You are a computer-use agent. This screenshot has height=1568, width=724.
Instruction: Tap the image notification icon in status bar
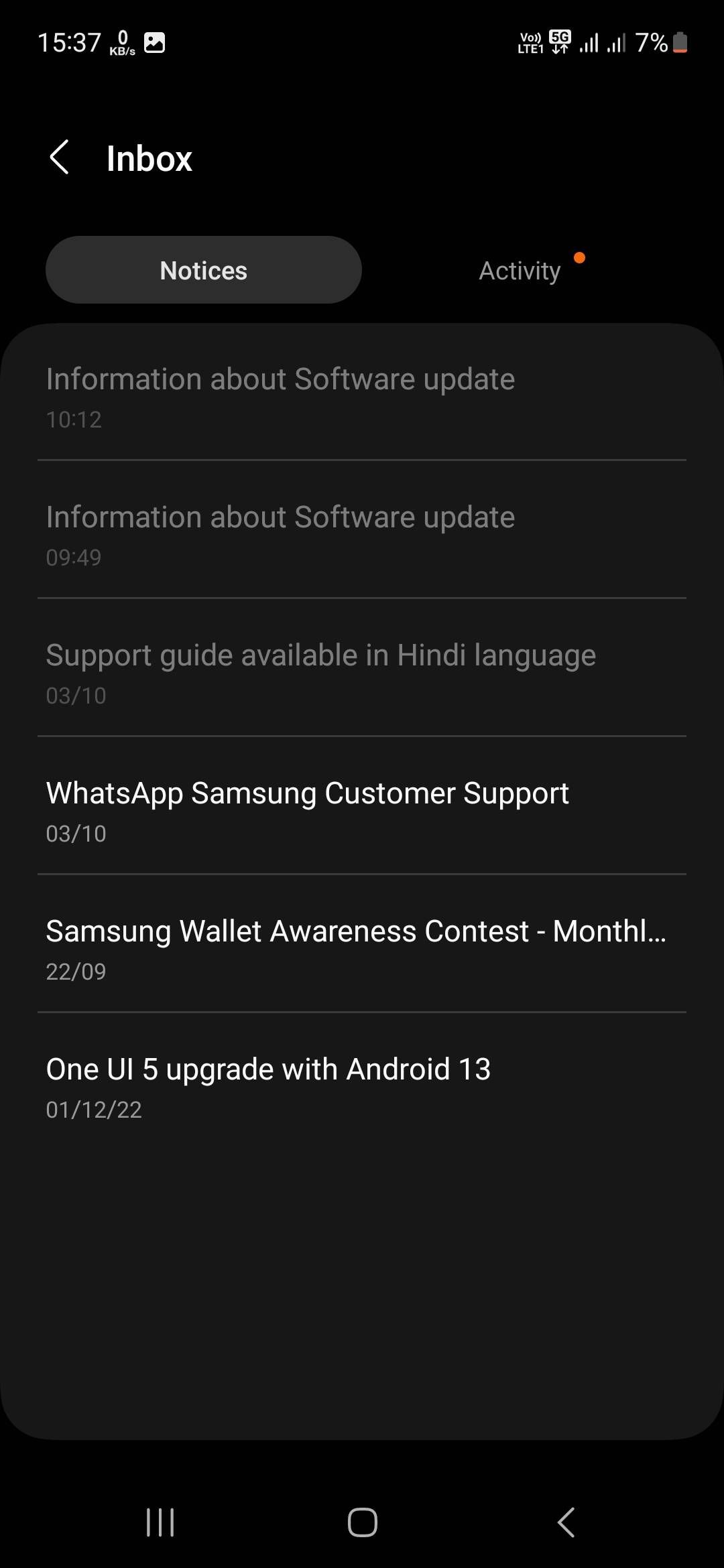(156, 42)
